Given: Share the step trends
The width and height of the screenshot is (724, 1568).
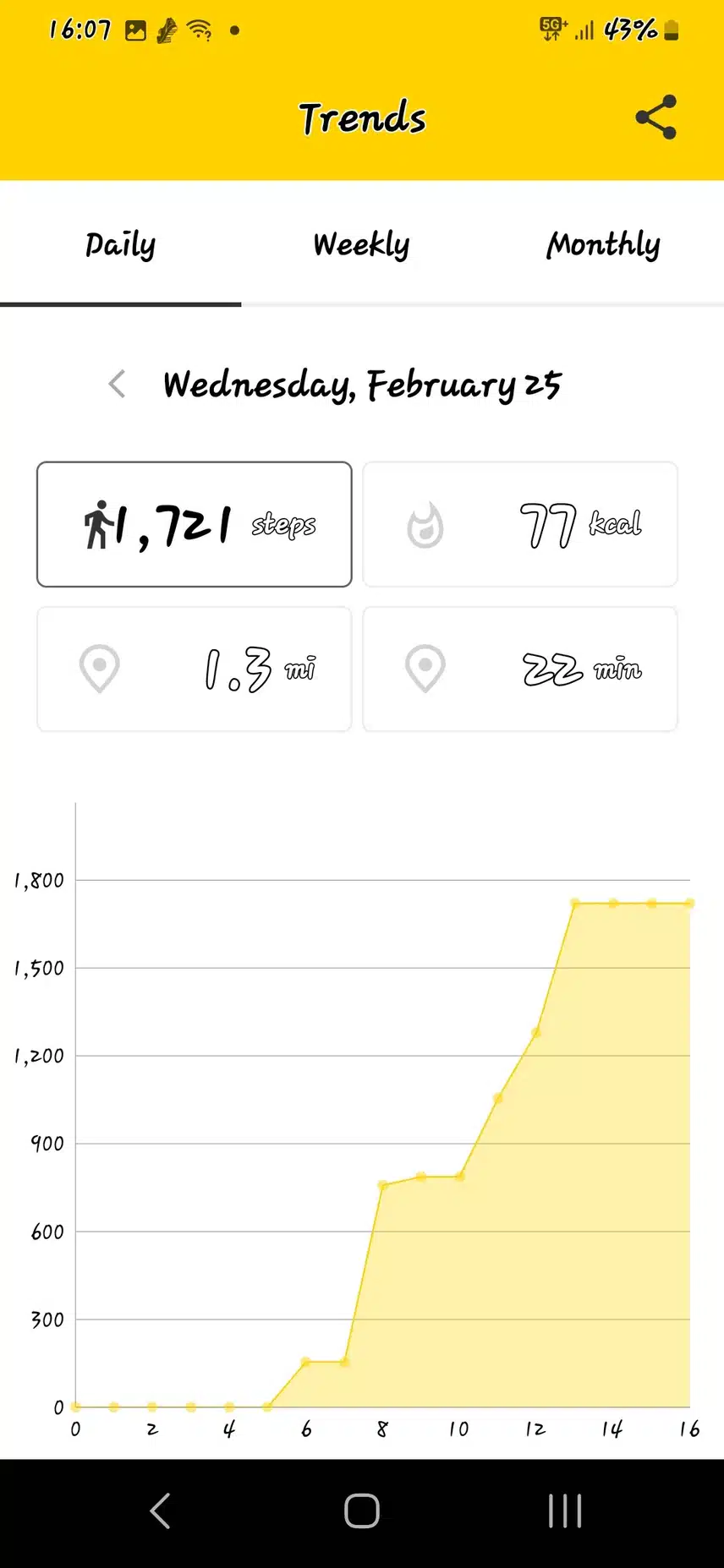Looking at the screenshot, I should 655,117.
